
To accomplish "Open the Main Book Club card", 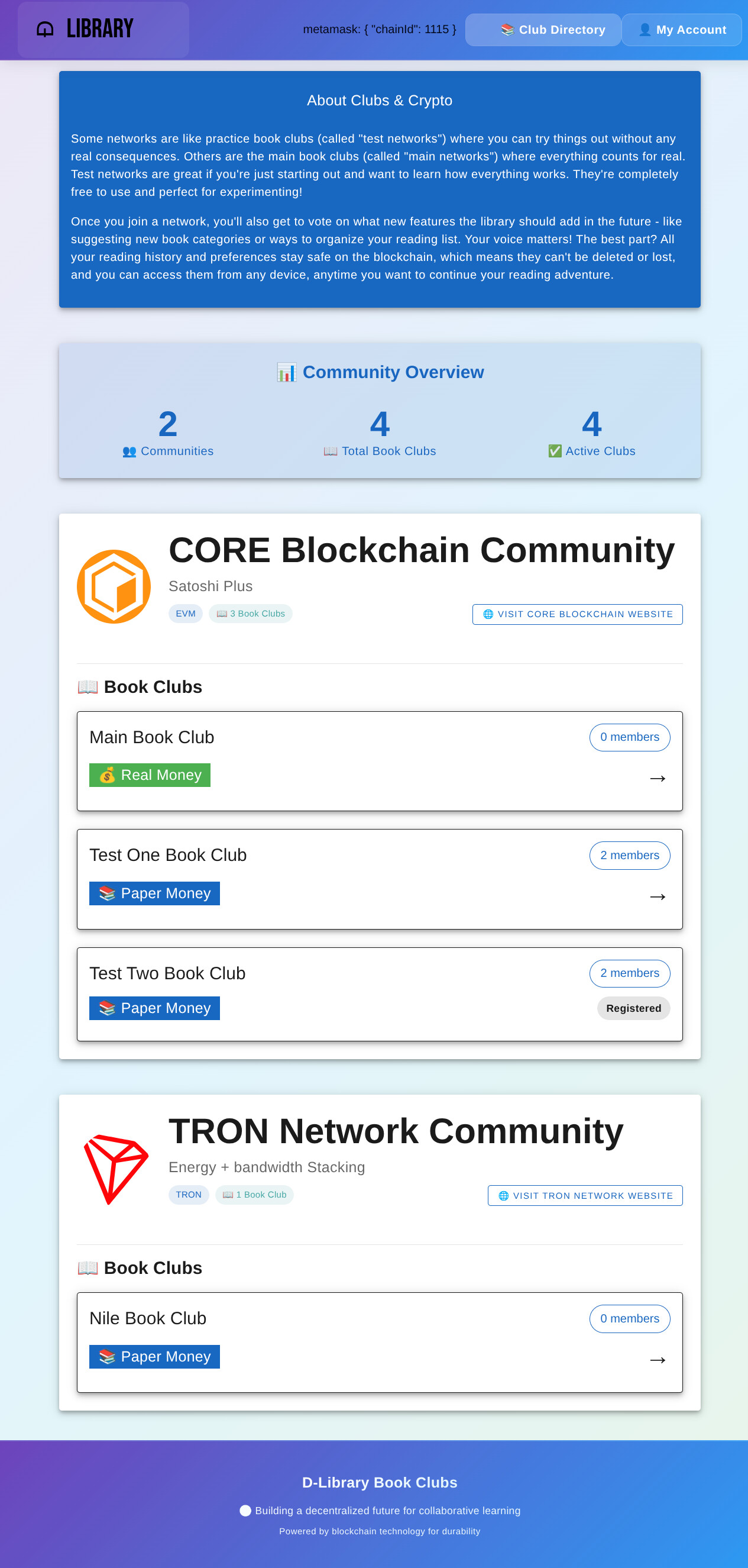I will click(x=379, y=761).
